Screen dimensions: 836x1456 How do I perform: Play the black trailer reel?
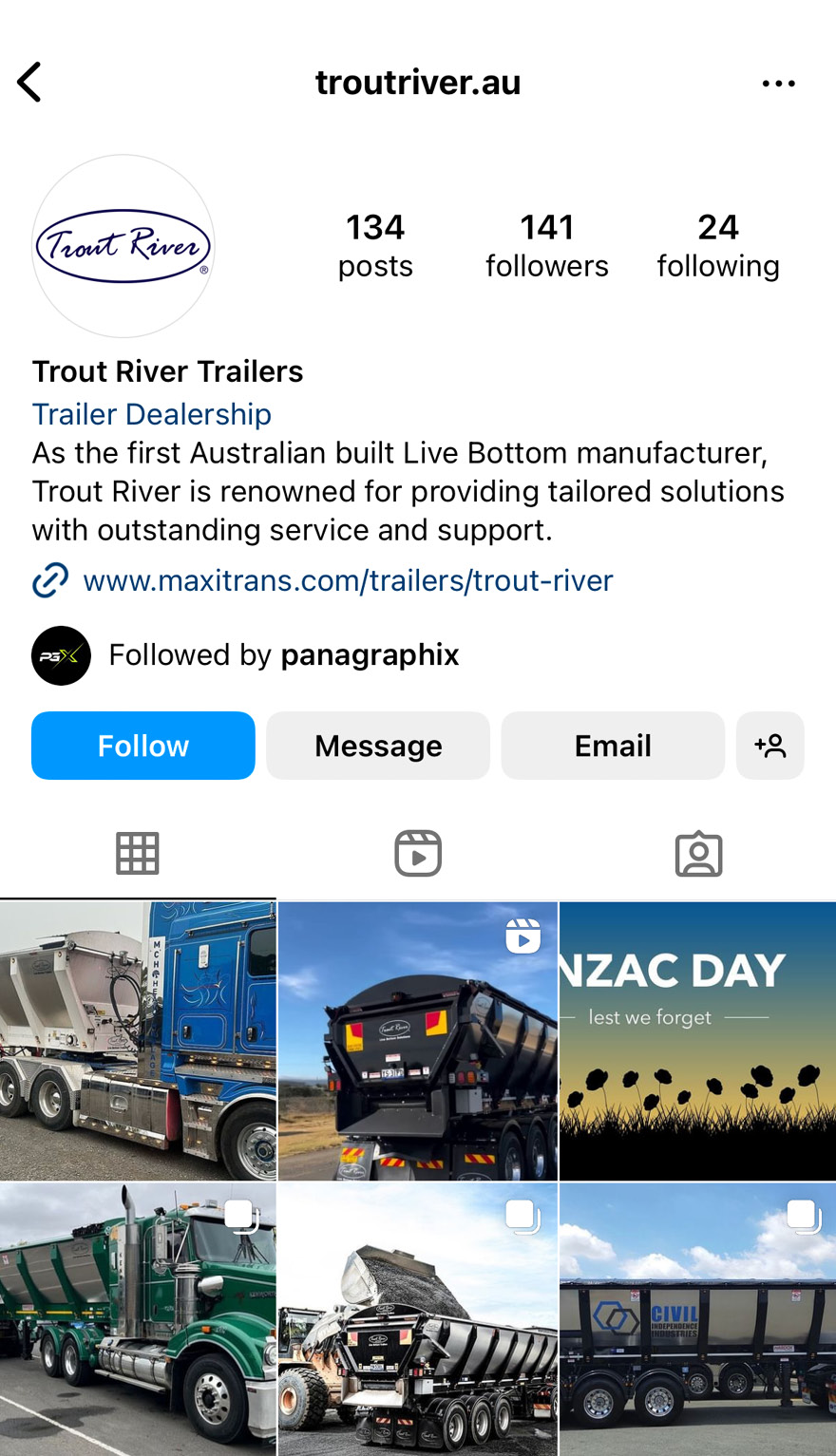coord(418,1040)
